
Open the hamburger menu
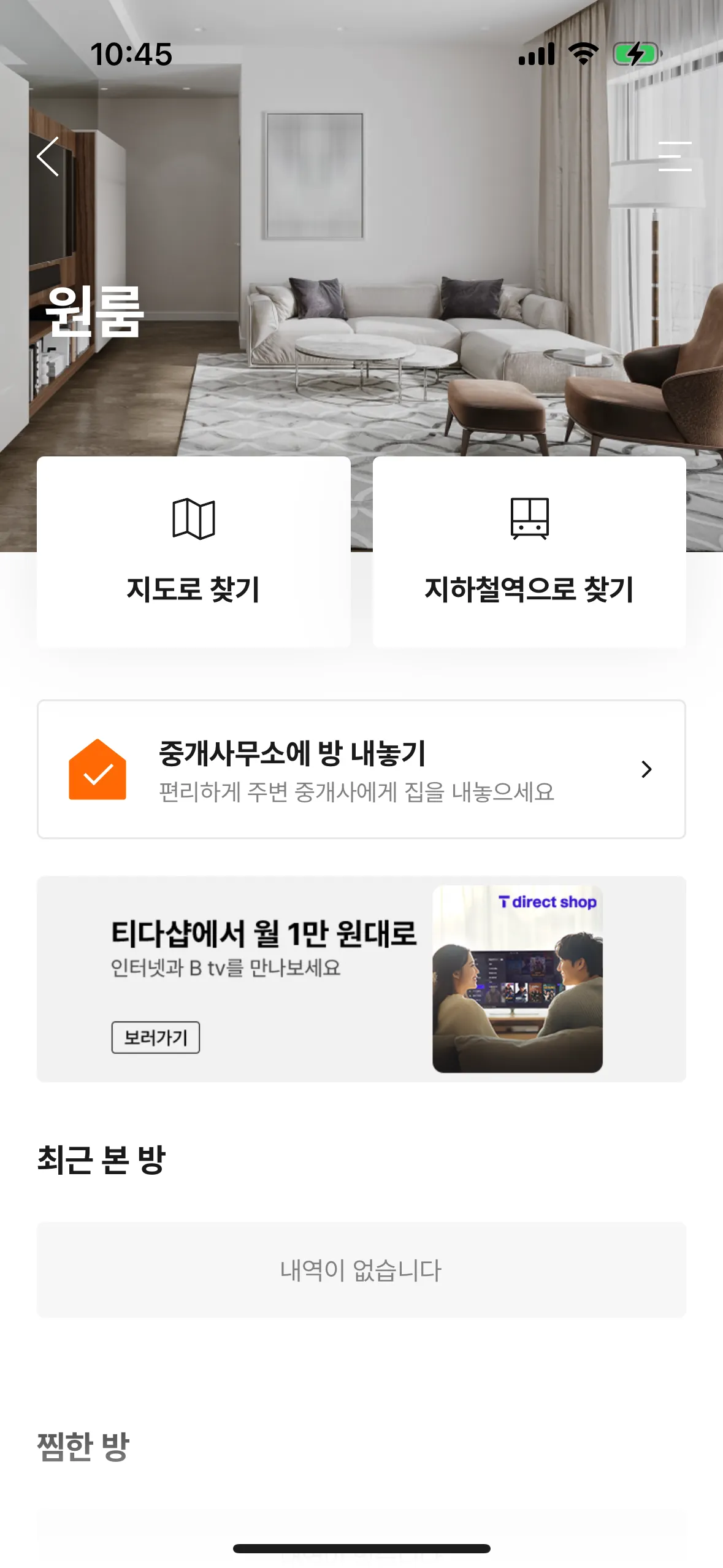click(x=675, y=156)
